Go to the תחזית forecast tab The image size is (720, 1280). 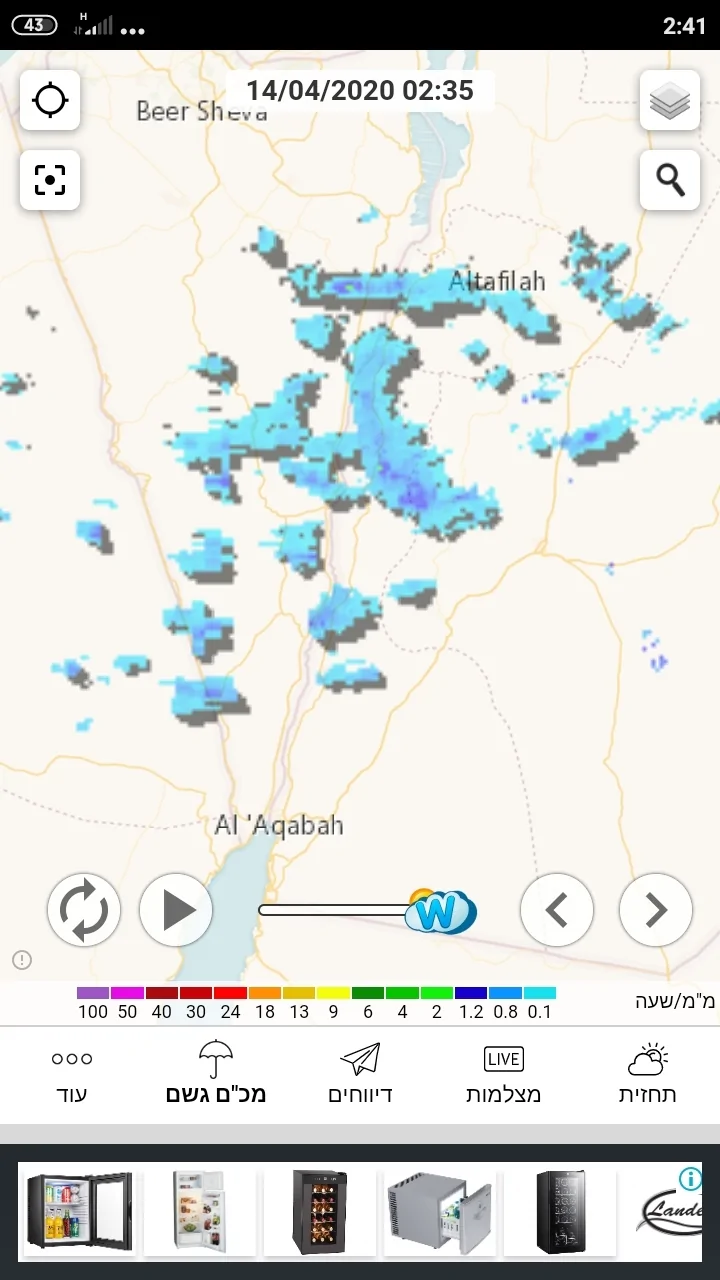(x=647, y=1075)
